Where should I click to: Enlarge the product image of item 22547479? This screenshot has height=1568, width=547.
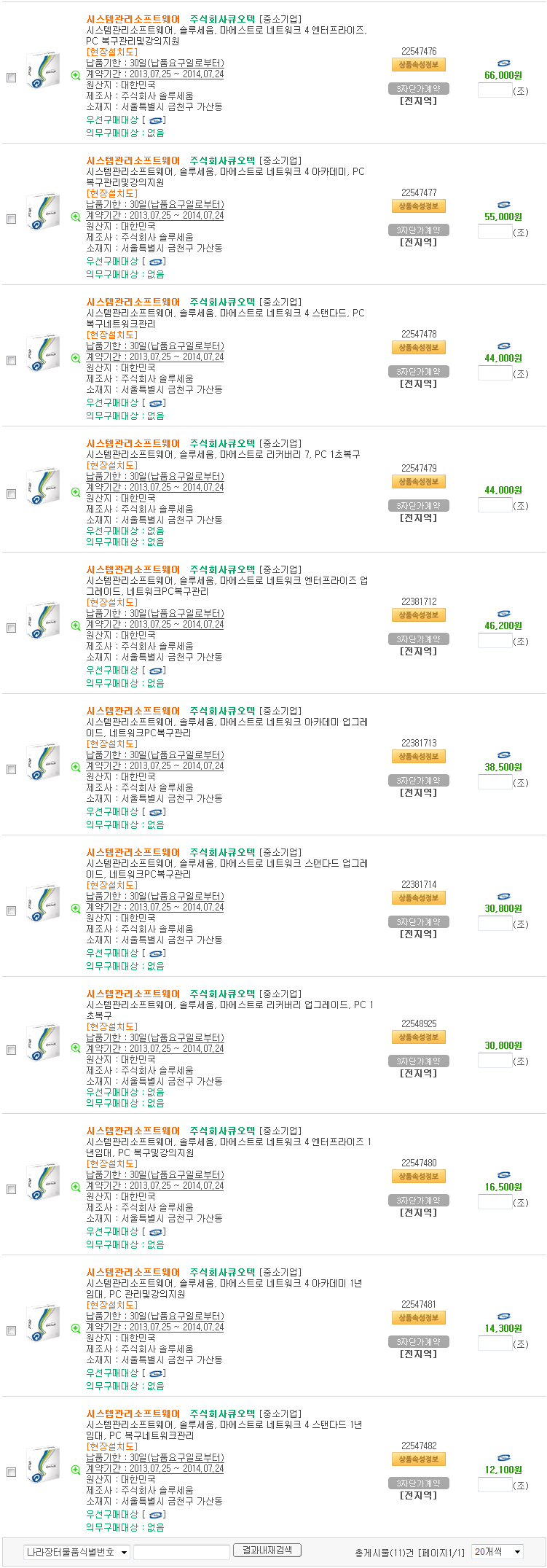76,492
